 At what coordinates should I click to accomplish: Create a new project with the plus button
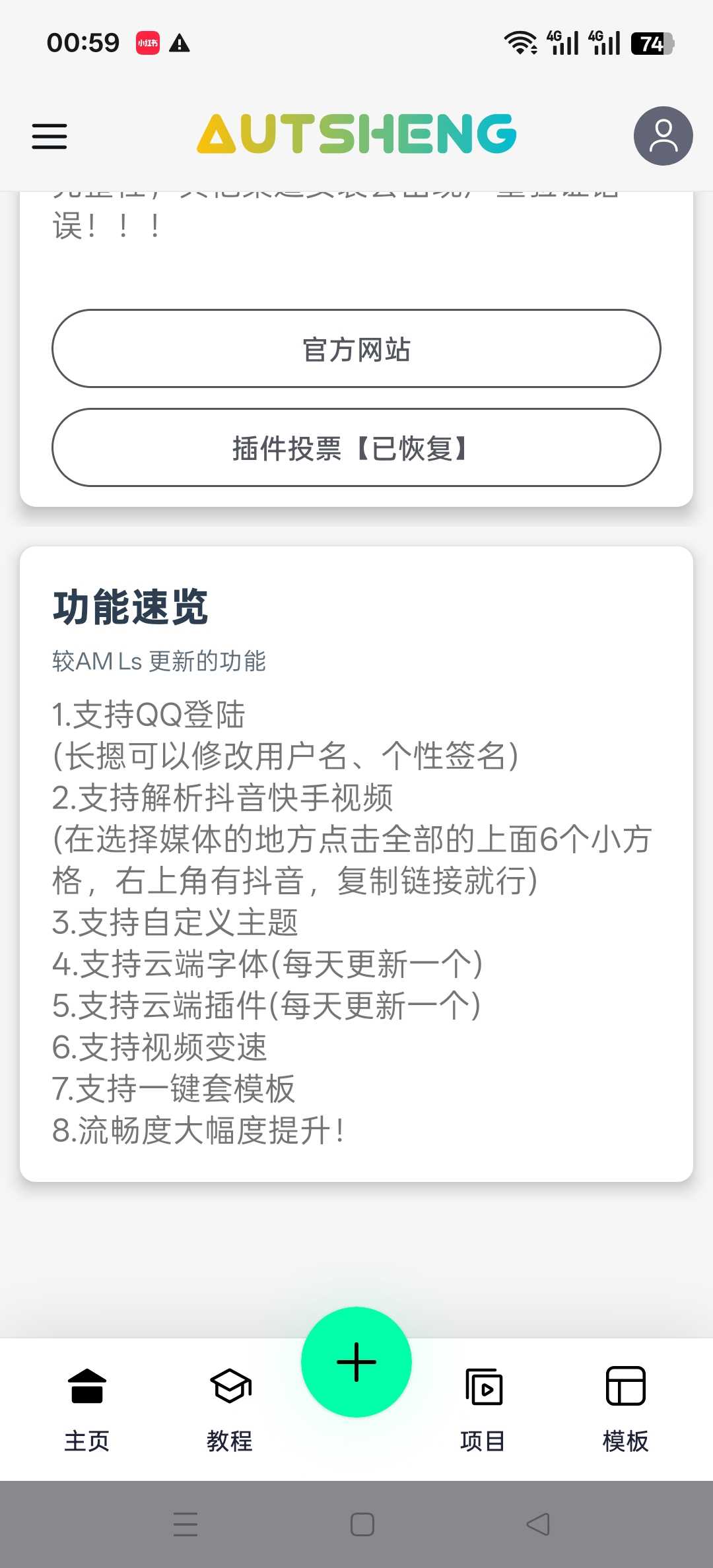coord(356,1361)
